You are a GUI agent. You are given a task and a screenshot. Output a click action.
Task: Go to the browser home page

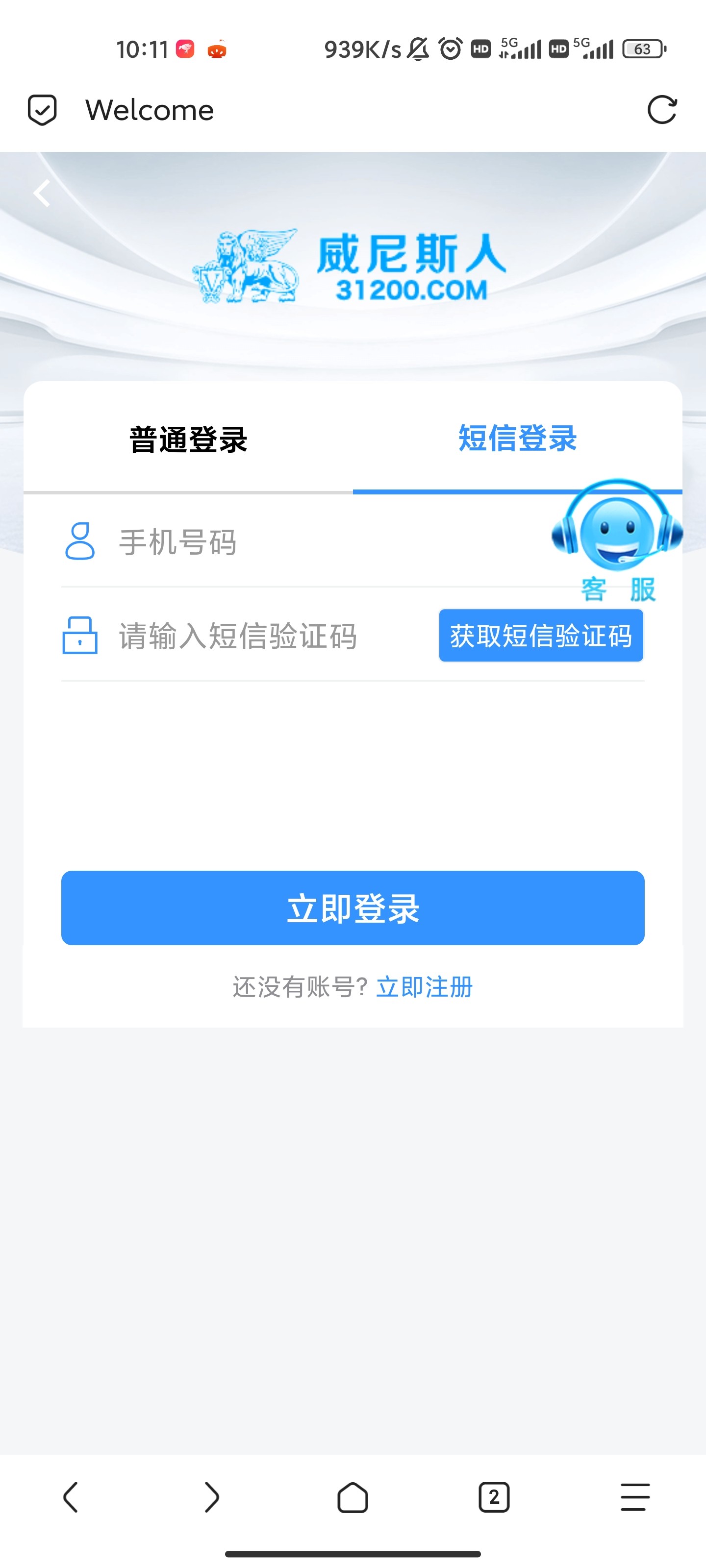(x=353, y=1497)
